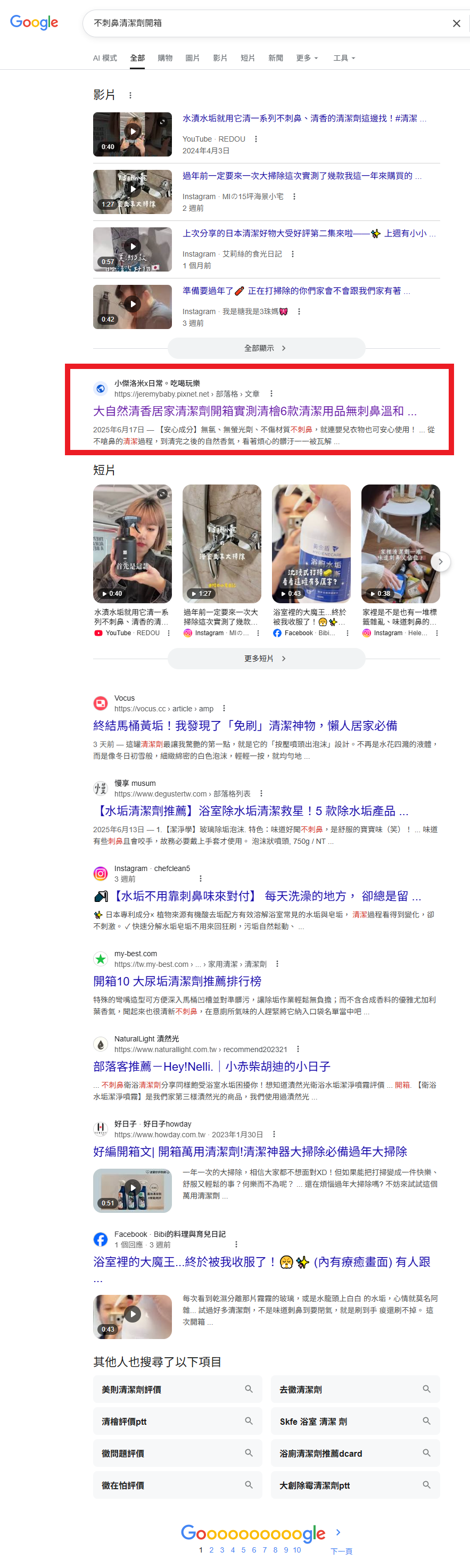Open the options menu for the Vocus result
The height and width of the screenshot is (1568, 470).
pos(224,709)
